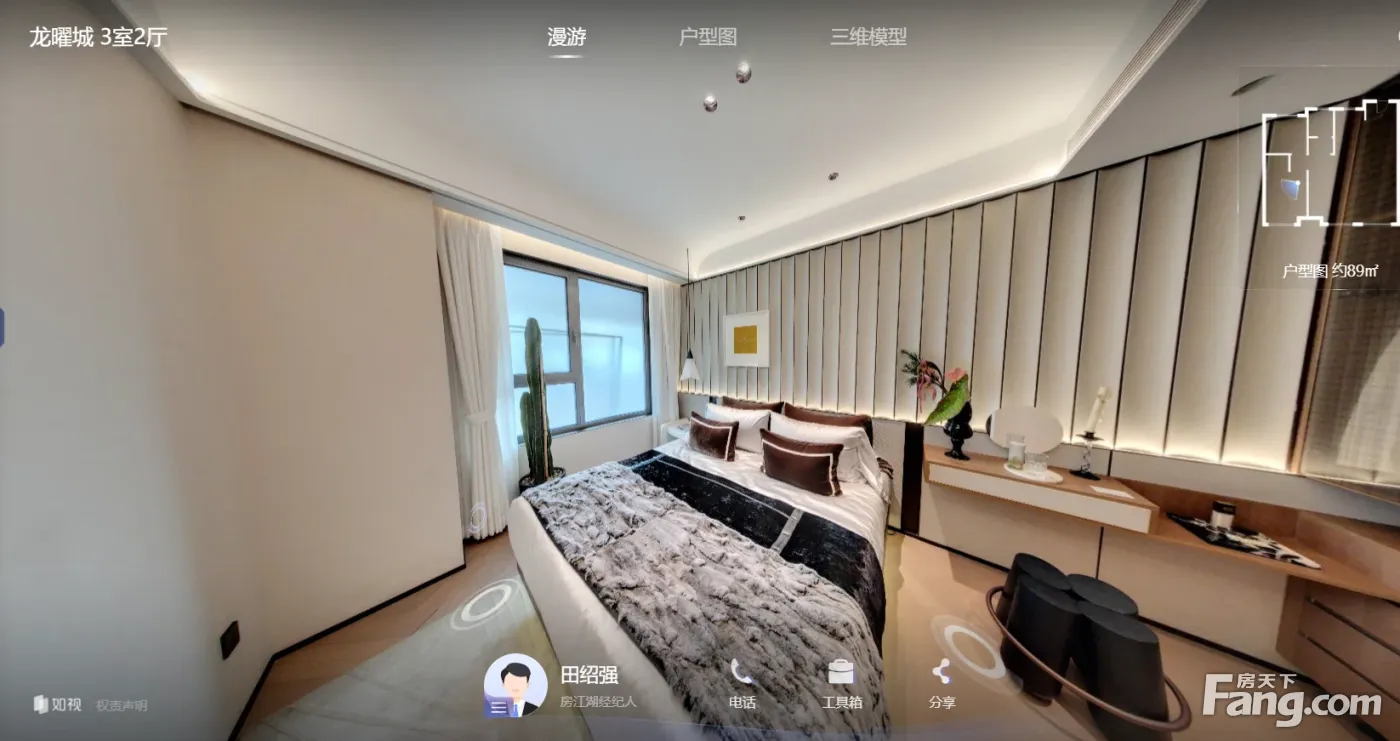Image resolution: width=1400 pixels, height=741 pixels.
Task: Select the 漫游 tab
Action: (x=566, y=37)
